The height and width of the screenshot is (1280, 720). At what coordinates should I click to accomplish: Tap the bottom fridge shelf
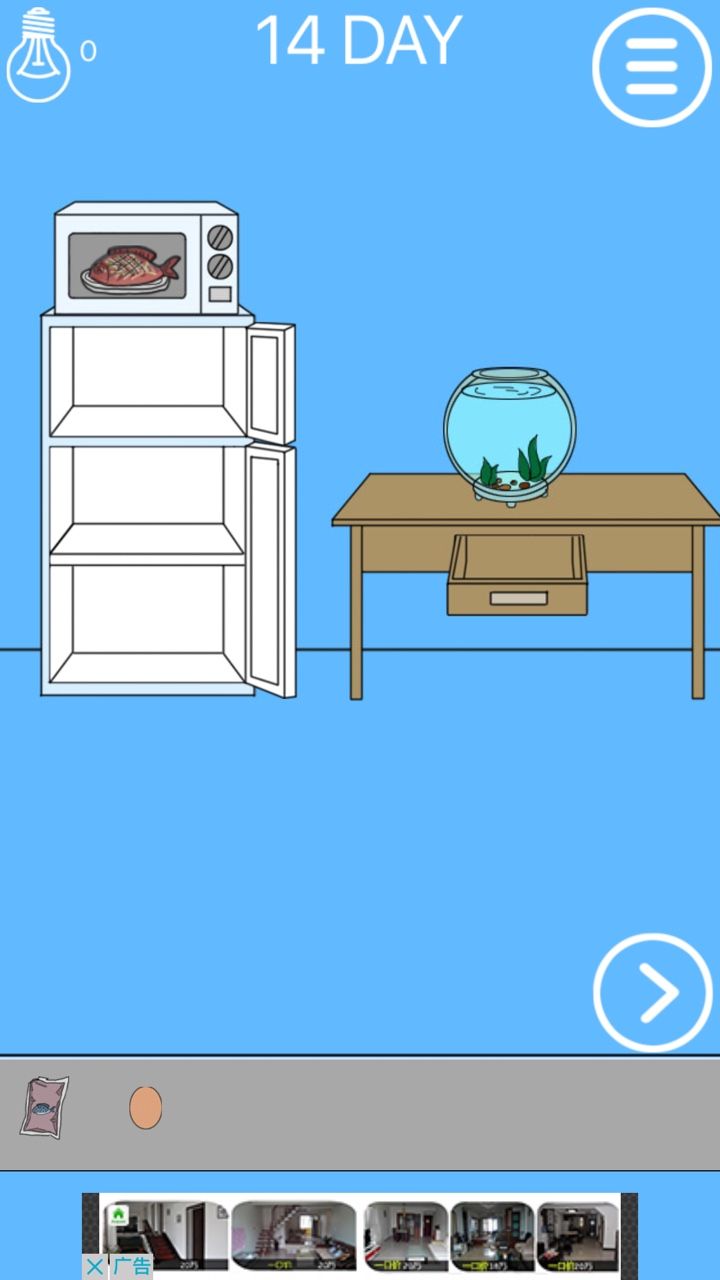(x=147, y=620)
